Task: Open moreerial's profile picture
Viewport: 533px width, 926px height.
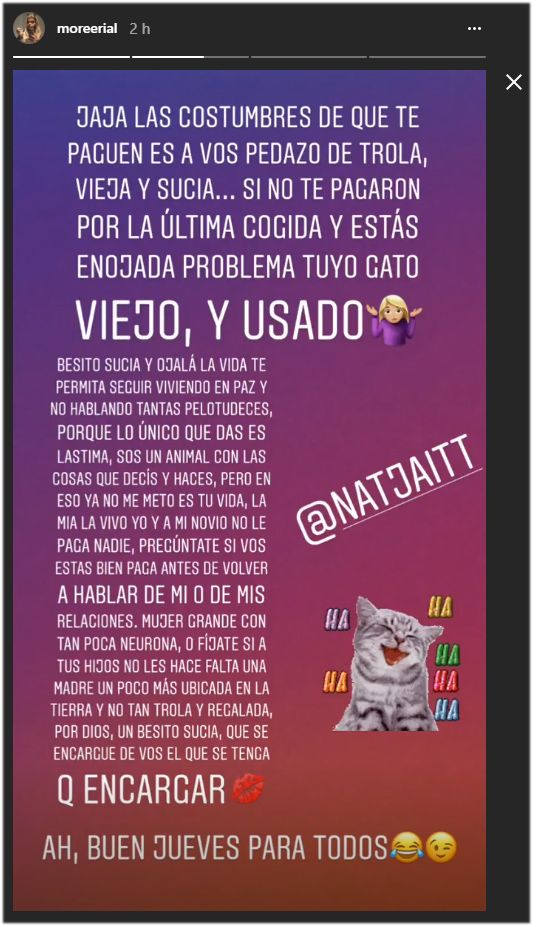Action: tap(29, 28)
